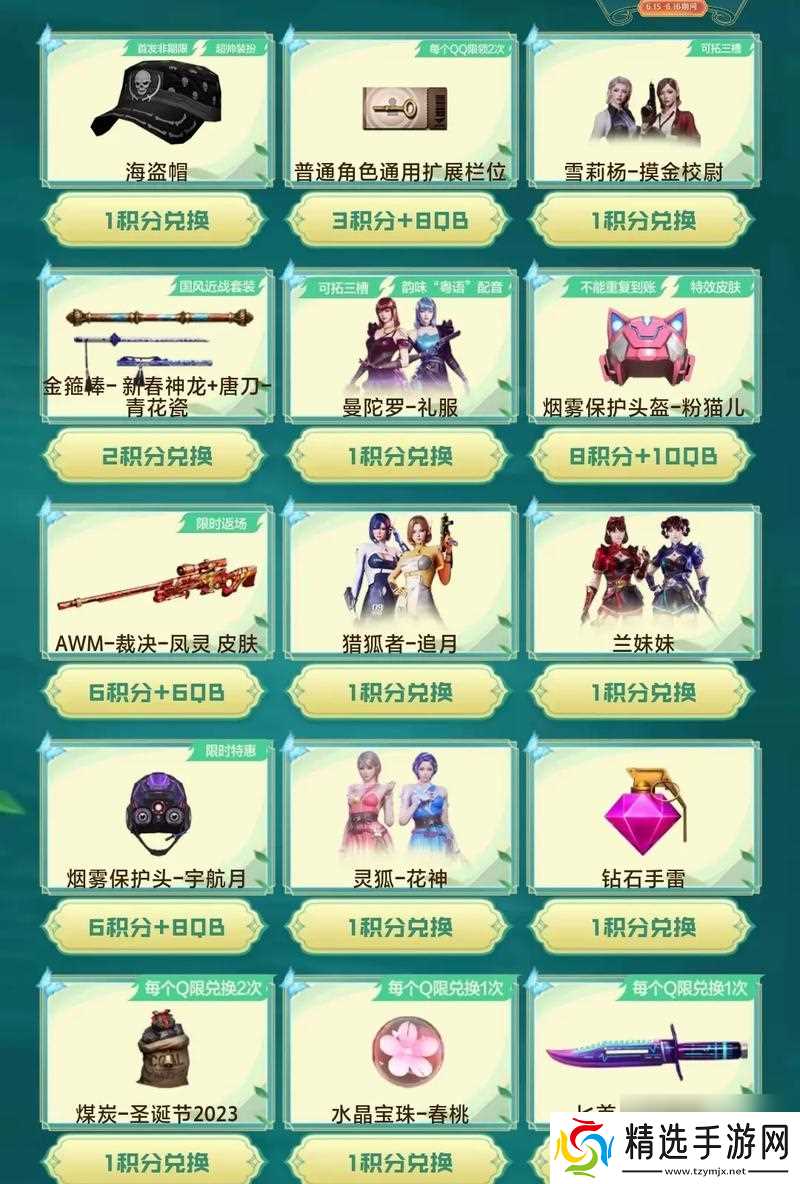The height and width of the screenshot is (1184, 800).
Task: Exchange 1积分 for 水晶宝珠-春桃
Action: click(x=400, y=1162)
